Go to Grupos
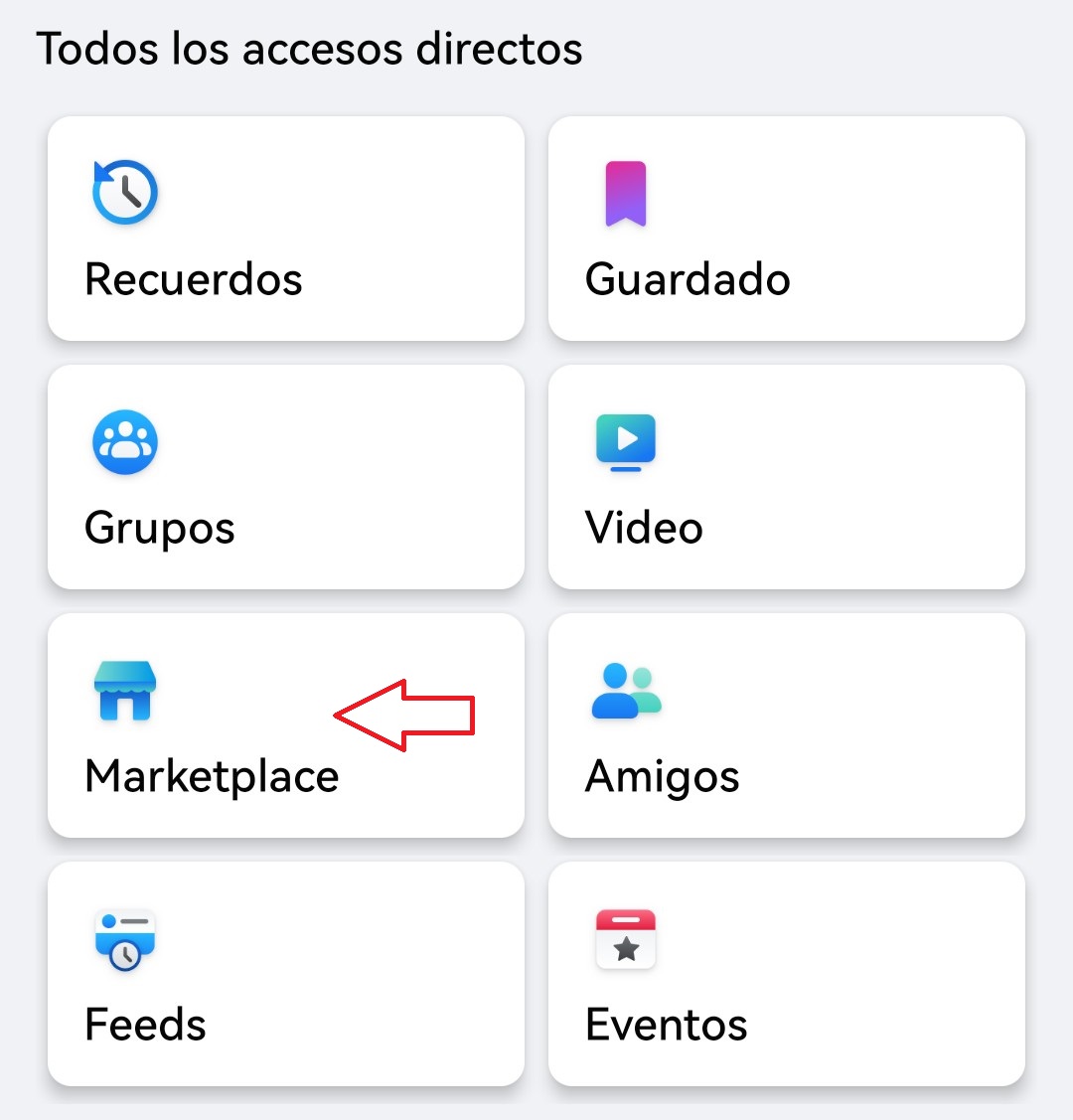 pos(285,477)
